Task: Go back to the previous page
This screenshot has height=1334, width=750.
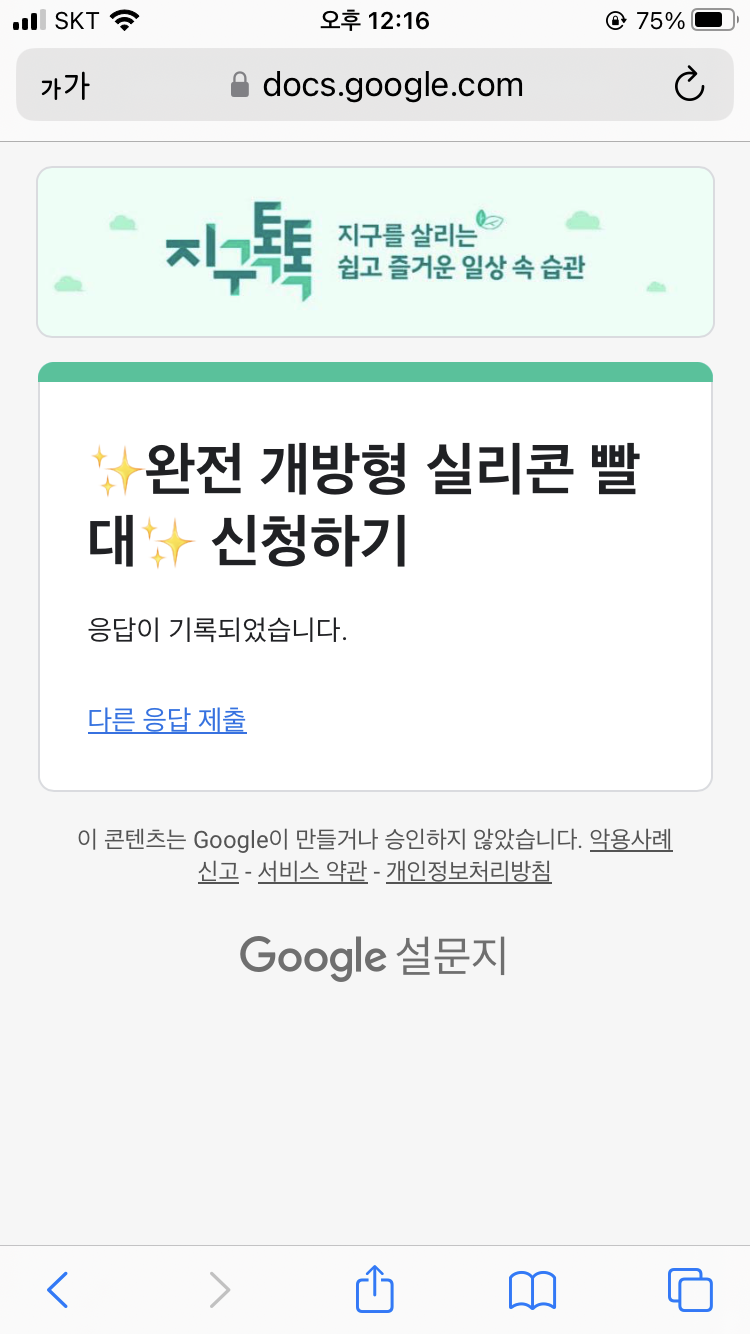Action: (x=58, y=1289)
